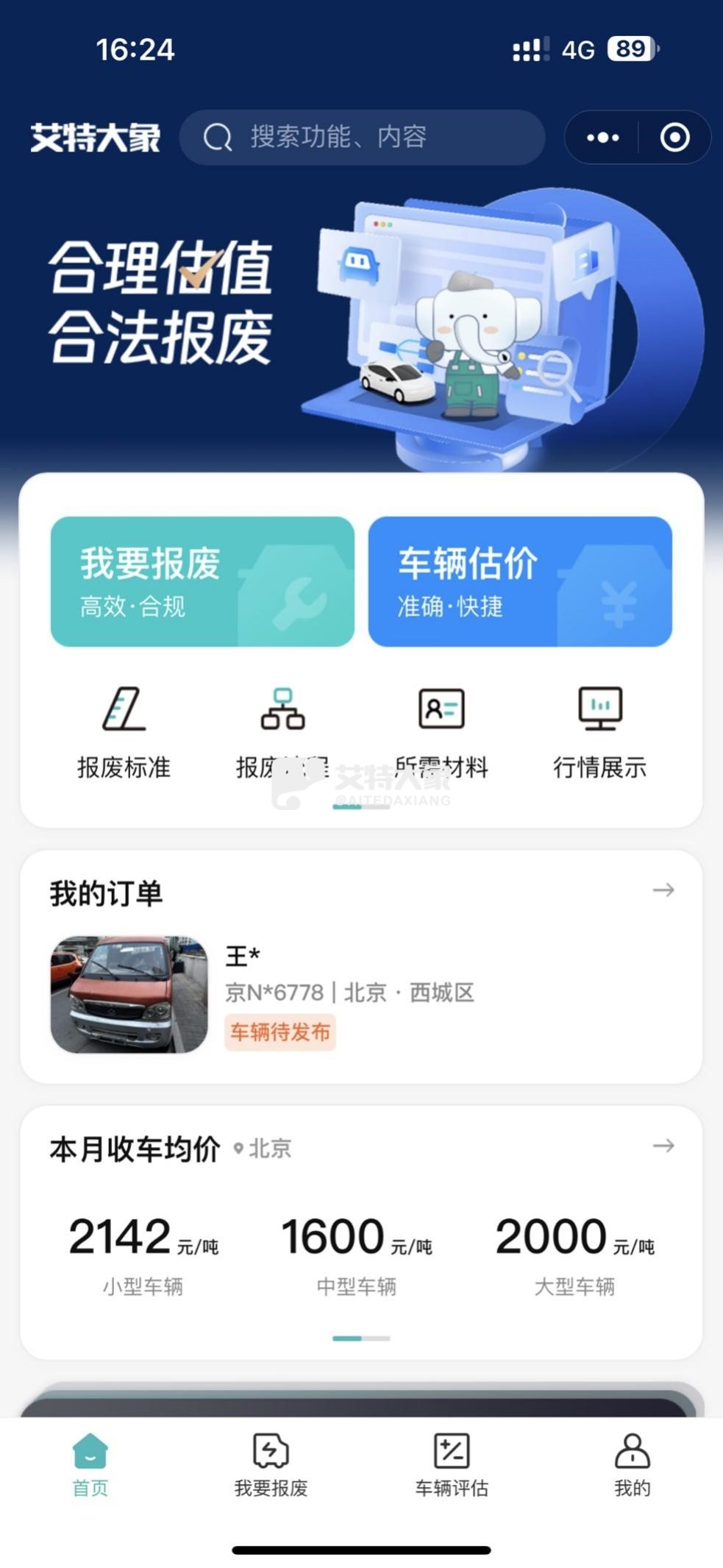
Task: Open the arrow next to 本月收车均价
Action: click(x=663, y=1146)
